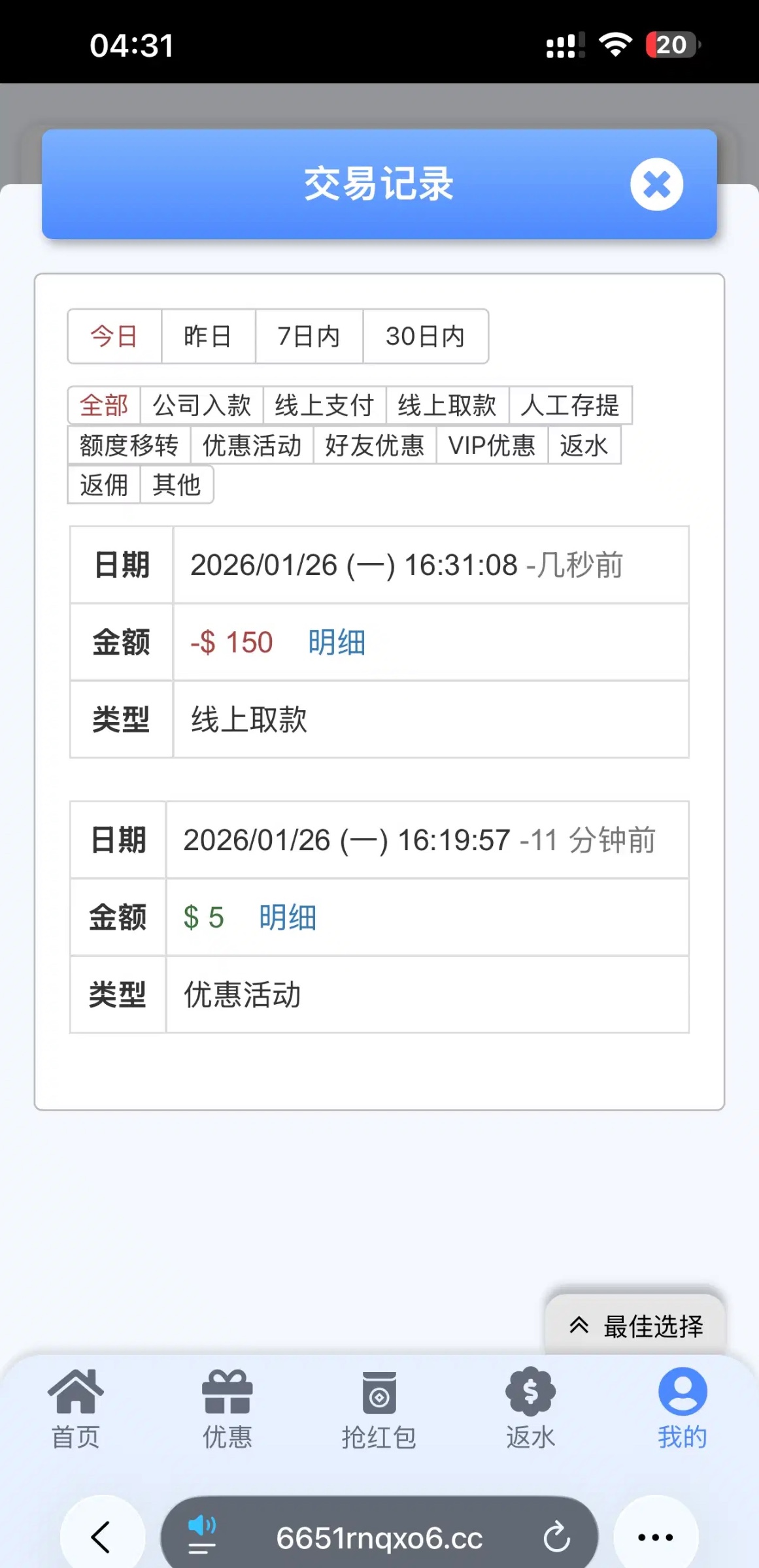Show VIP优惠 records
The image size is (759, 1568).
pyautogui.click(x=492, y=446)
